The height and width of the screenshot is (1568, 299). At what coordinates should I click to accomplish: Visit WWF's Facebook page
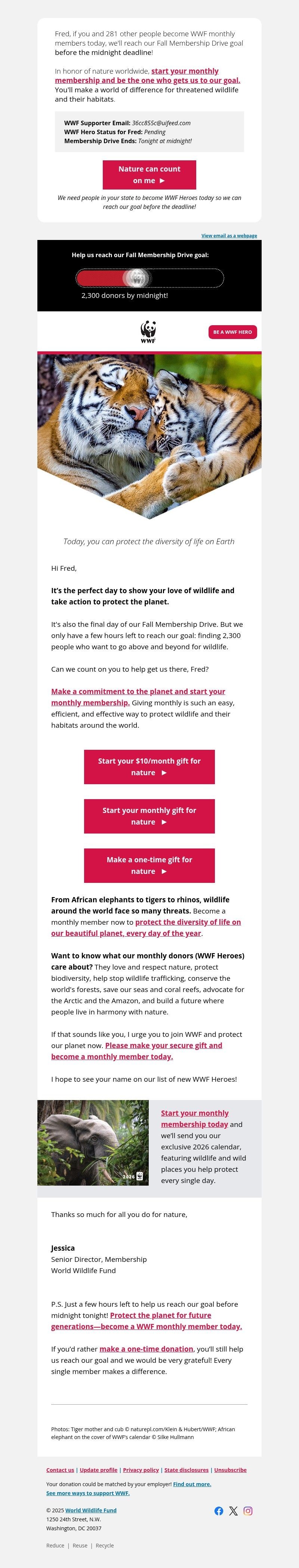pos(219,1511)
